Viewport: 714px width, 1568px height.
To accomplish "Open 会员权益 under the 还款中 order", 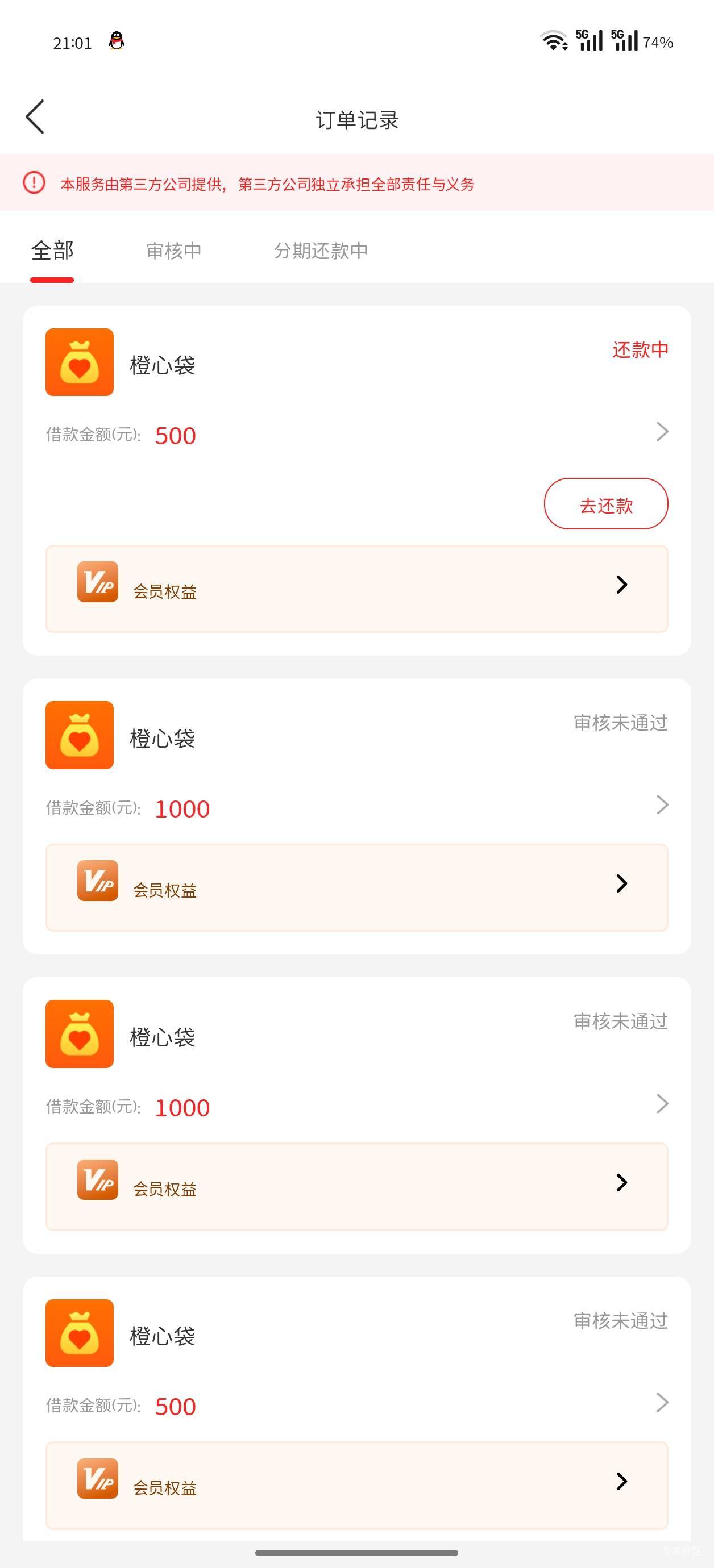I will 357,589.
